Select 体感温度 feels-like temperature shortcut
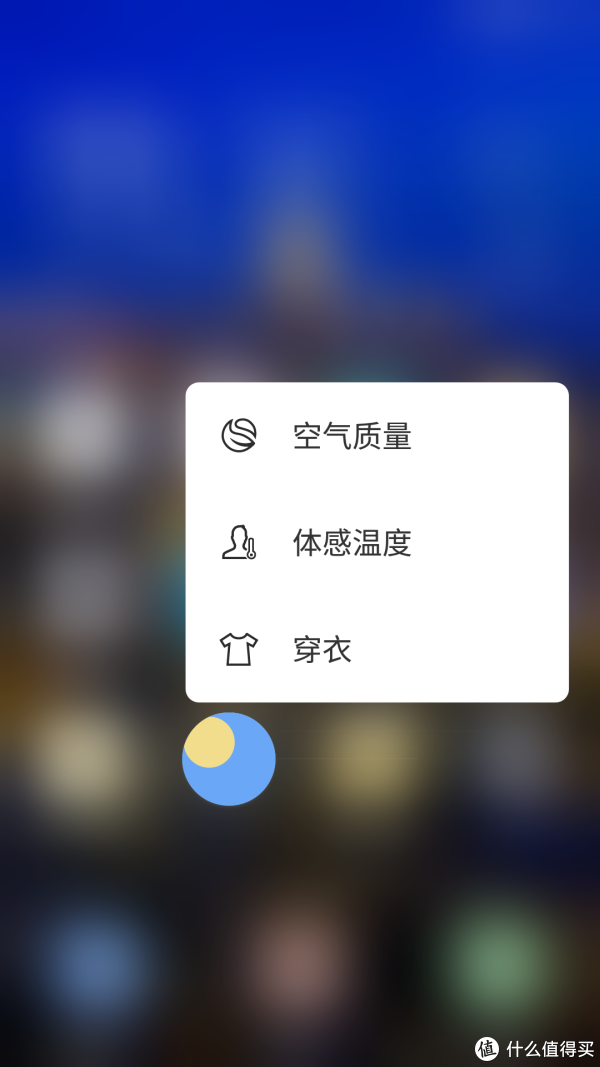The height and width of the screenshot is (1067, 600). point(352,543)
